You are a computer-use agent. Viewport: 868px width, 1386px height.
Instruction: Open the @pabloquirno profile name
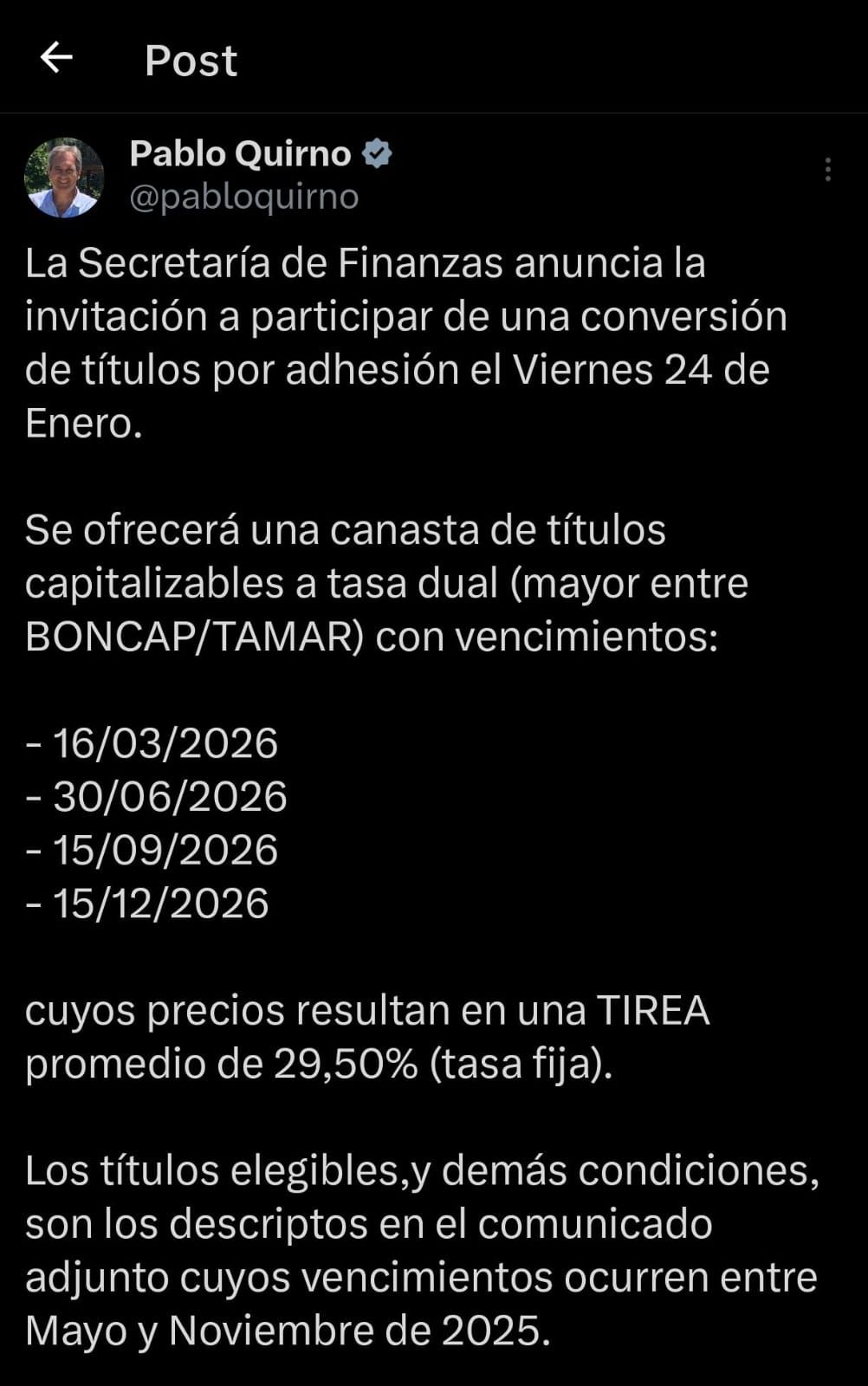[243, 198]
